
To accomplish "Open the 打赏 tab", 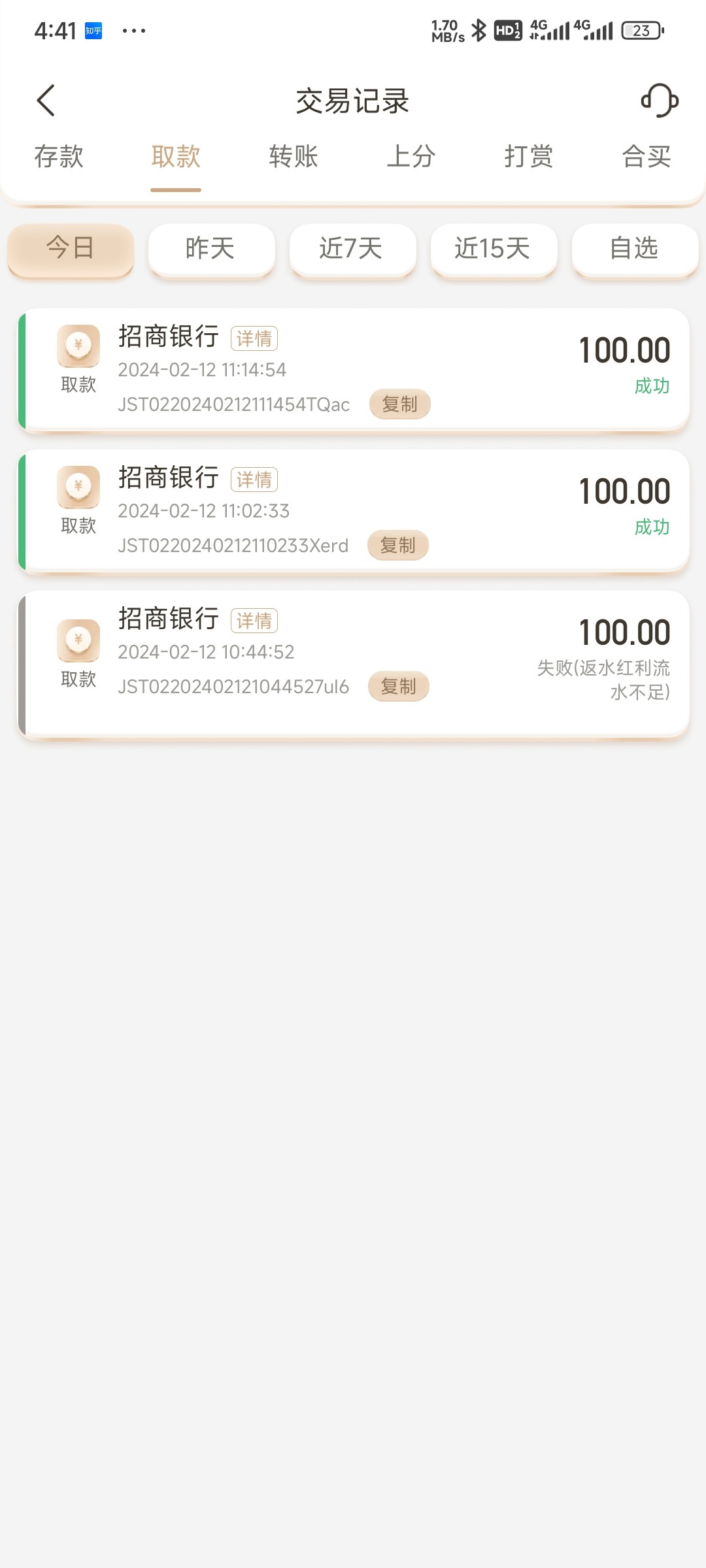I will pyautogui.click(x=529, y=157).
